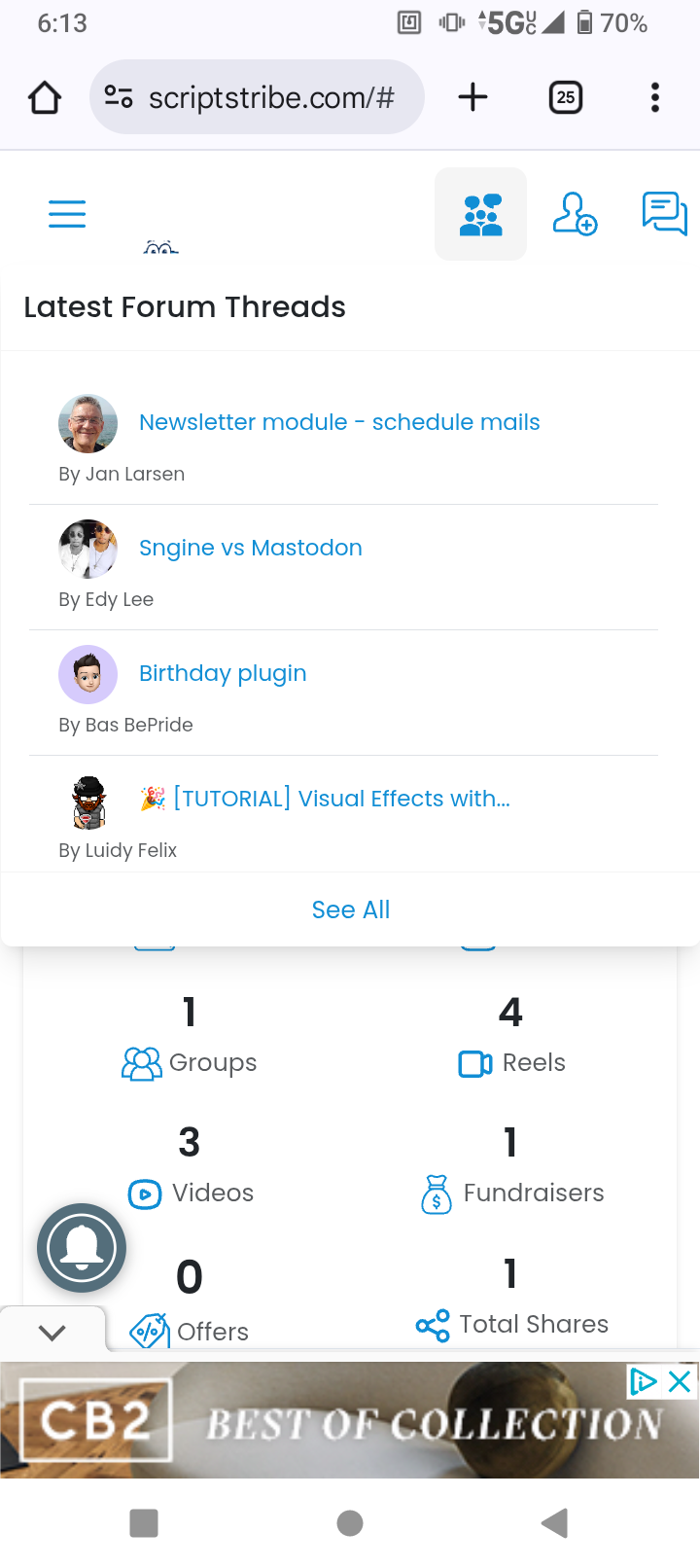Open the messages chat icon
The image size is (700, 1568).
click(665, 214)
